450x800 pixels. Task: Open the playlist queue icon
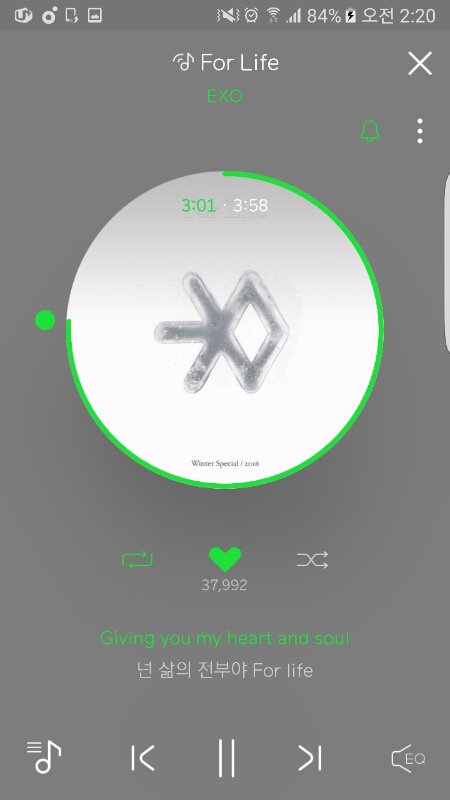pos(43,757)
